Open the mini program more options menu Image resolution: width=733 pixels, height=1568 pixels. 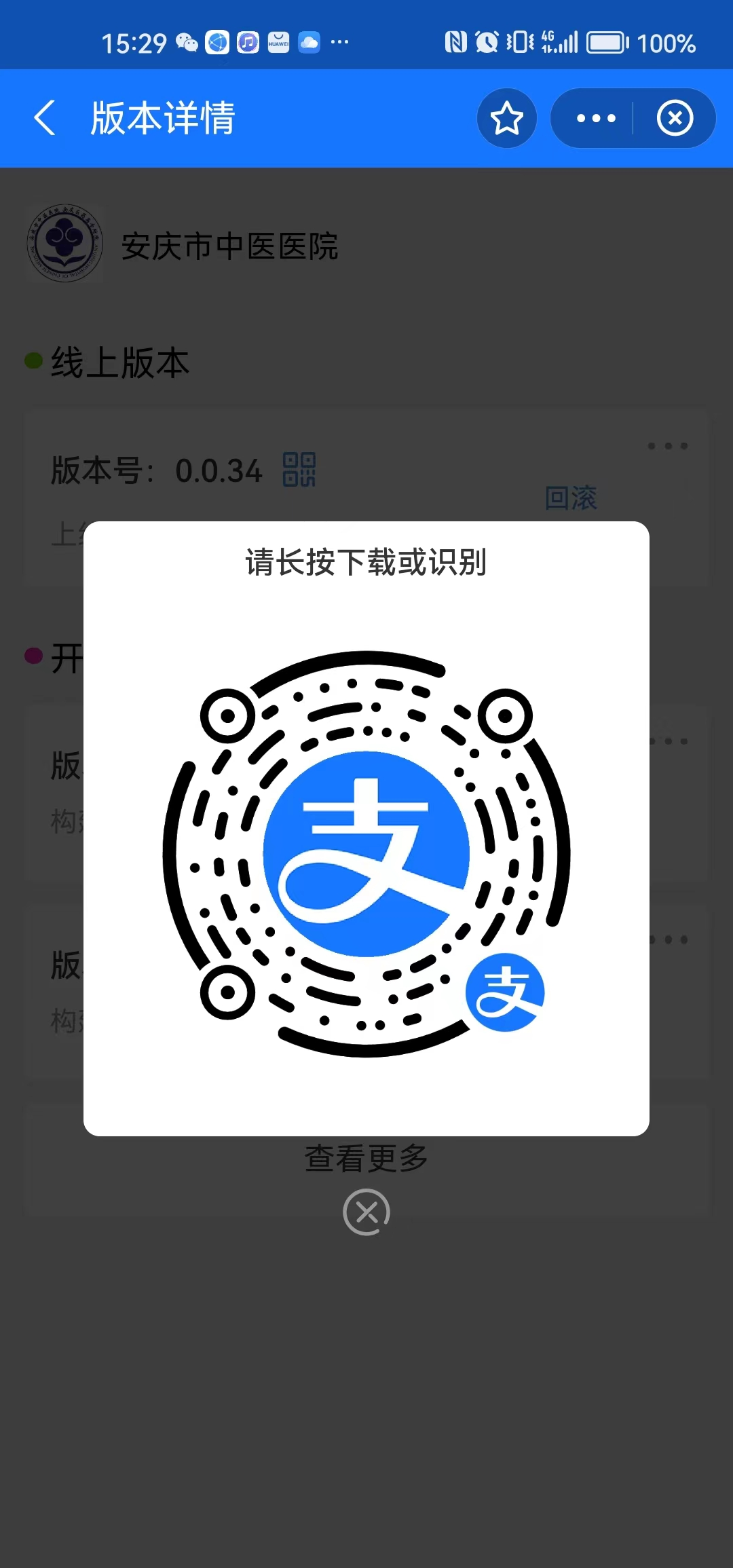coord(595,118)
